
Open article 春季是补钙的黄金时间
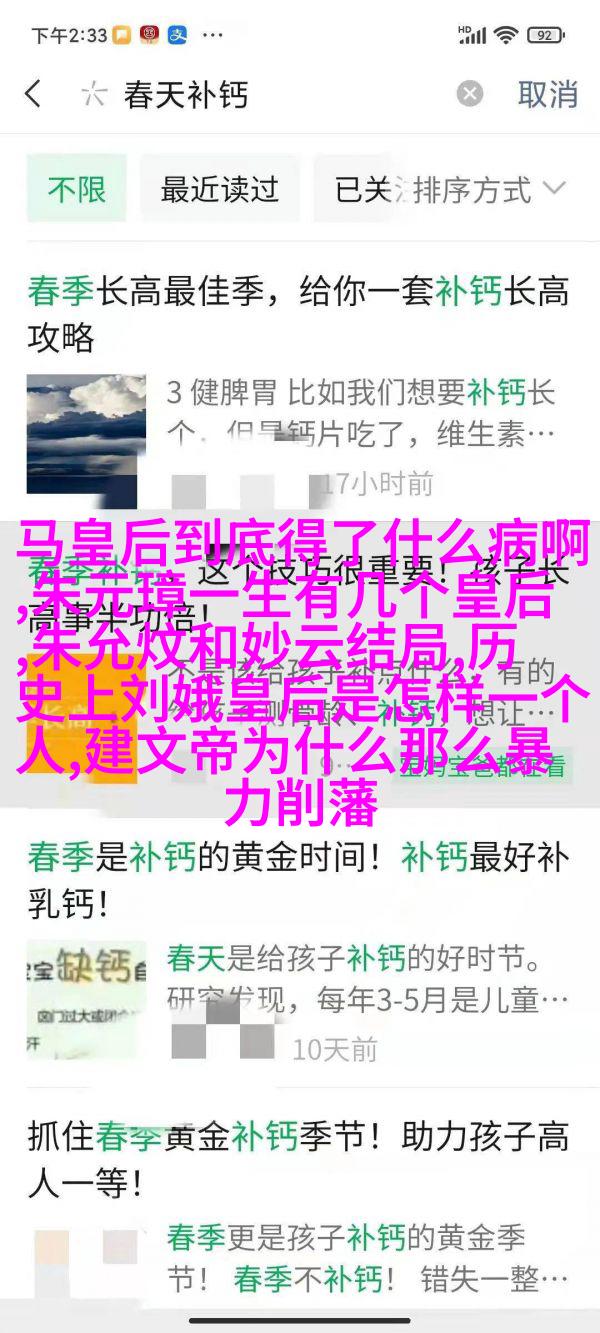298,880
